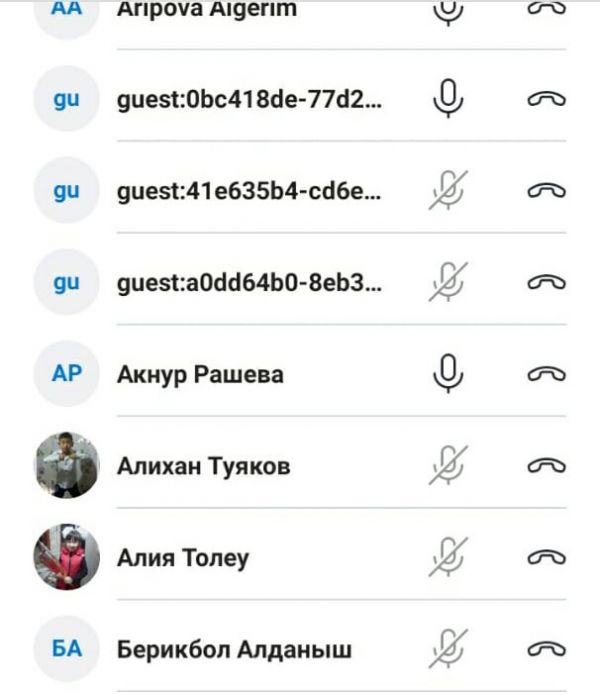Viewport: 600px width, 695px height.
Task: Remove Акнур Рашева from the call
Action: pos(546,374)
